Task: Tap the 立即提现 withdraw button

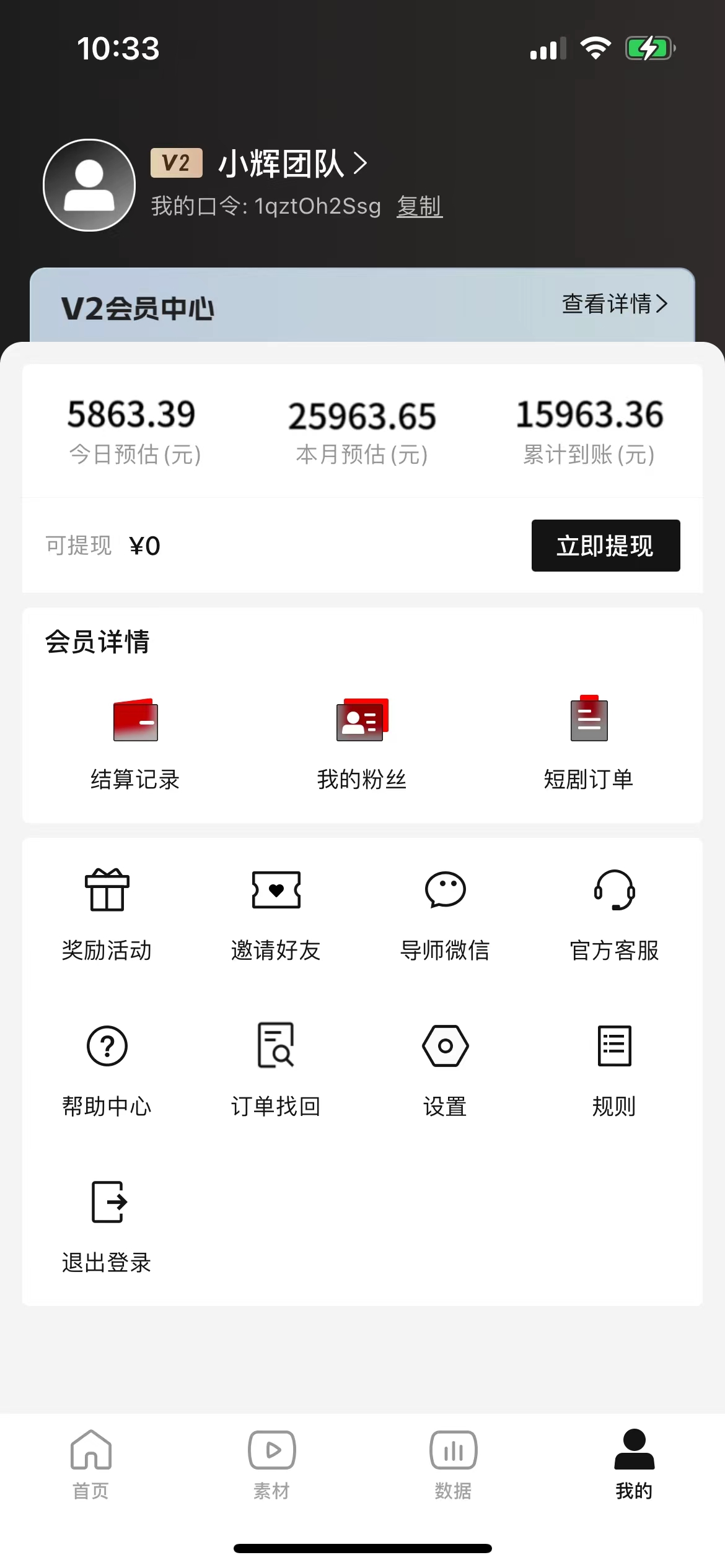Action: pyautogui.click(x=605, y=546)
